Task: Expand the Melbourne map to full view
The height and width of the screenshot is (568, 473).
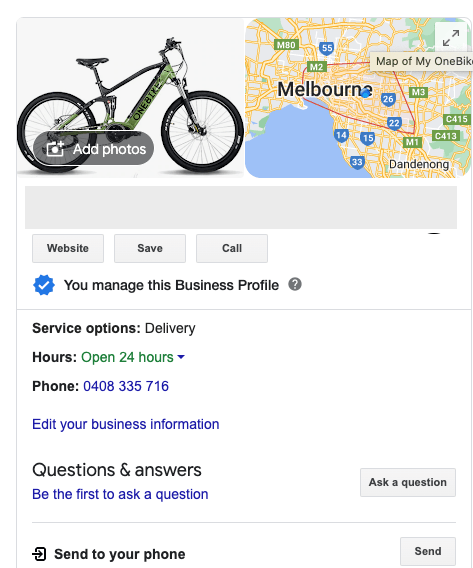Action: pyautogui.click(x=451, y=38)
